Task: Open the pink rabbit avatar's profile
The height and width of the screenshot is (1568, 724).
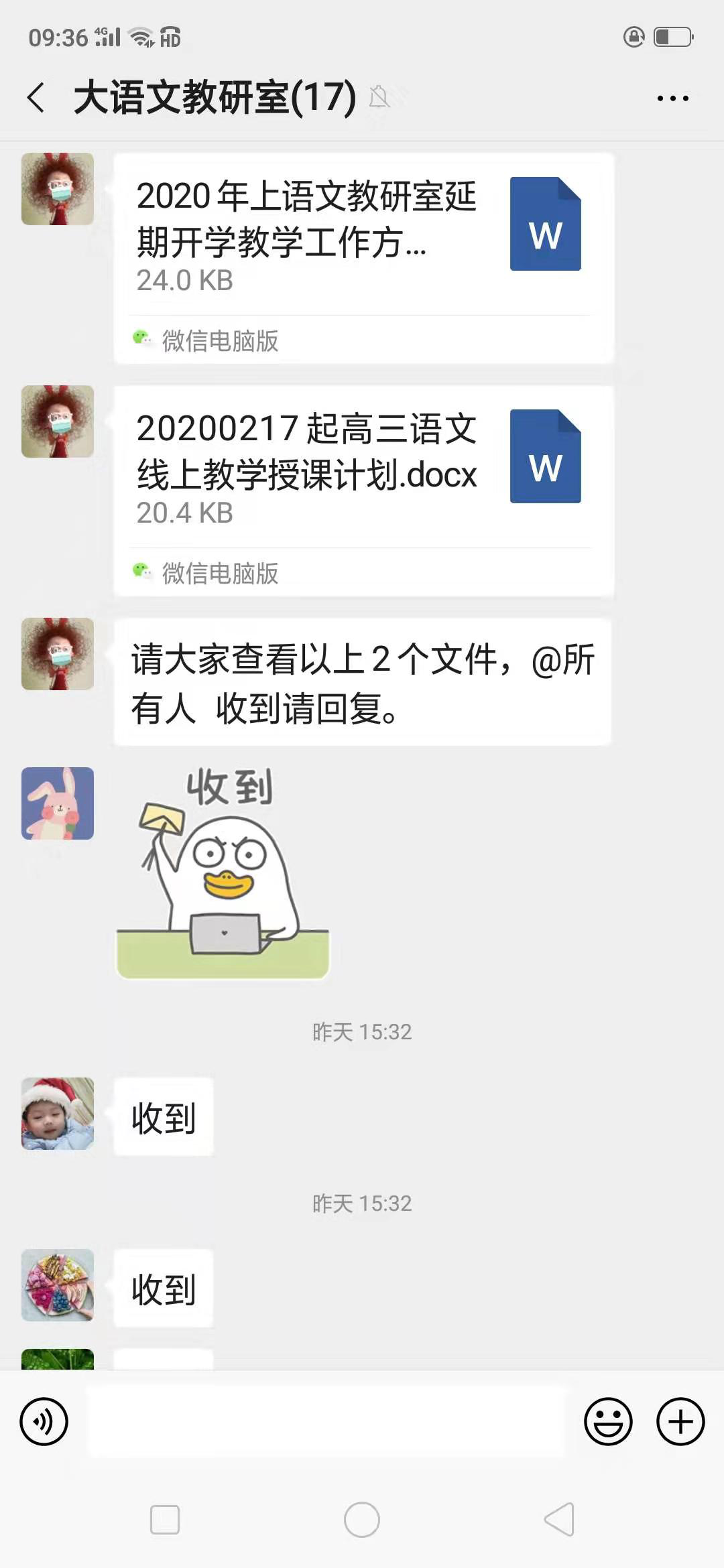Action: pos(58,803)
